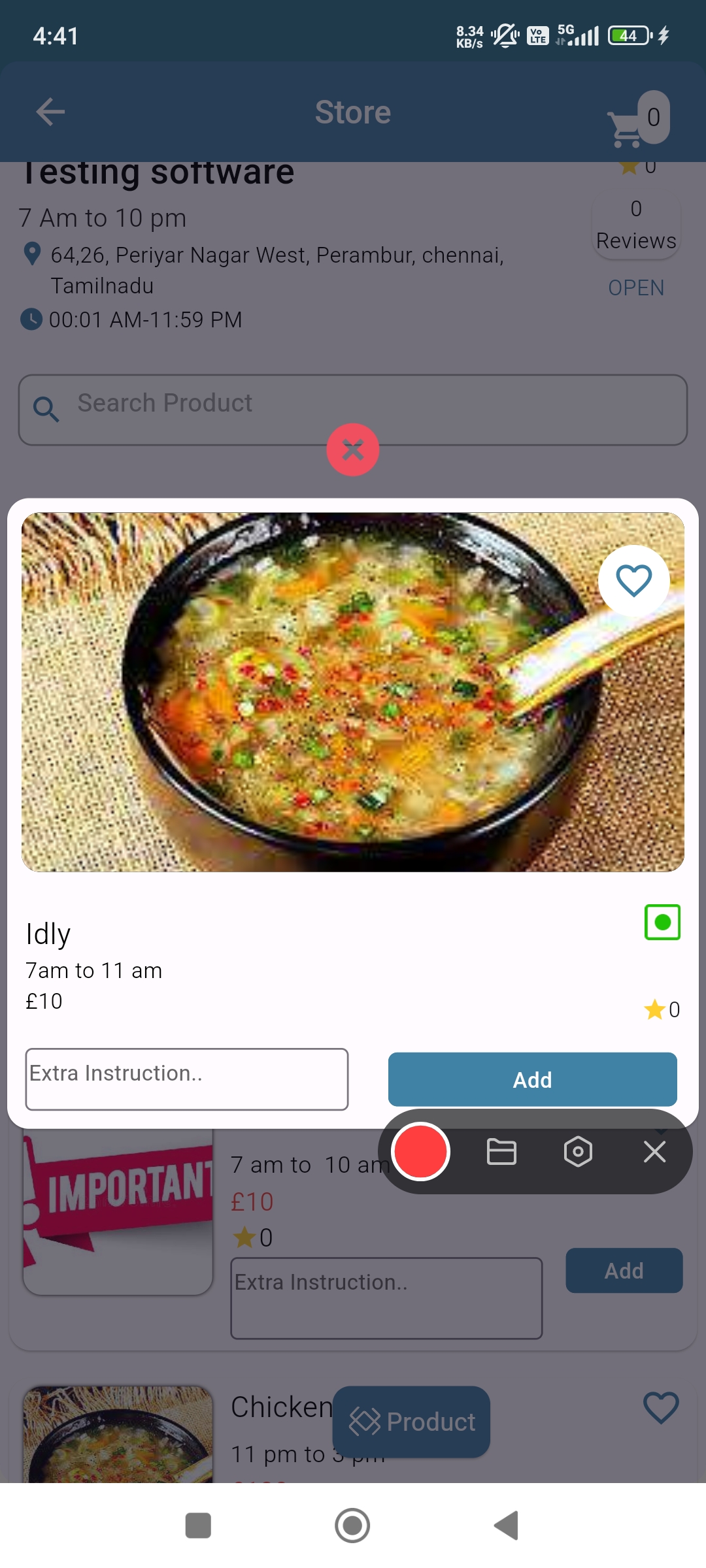Add Idly to favorites with heart icon
Viewport: 706px width, 1568px height.
633,580
